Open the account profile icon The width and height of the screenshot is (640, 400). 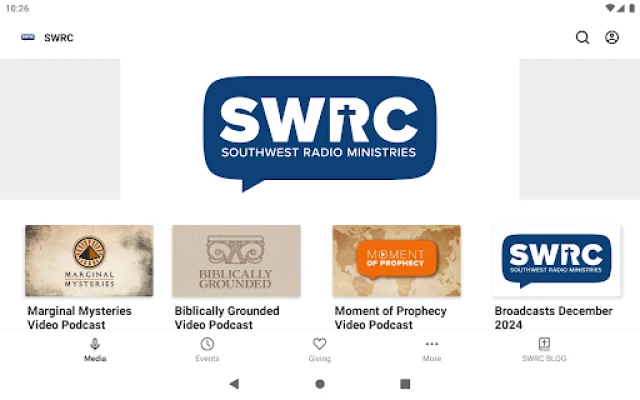coord(612,38)
